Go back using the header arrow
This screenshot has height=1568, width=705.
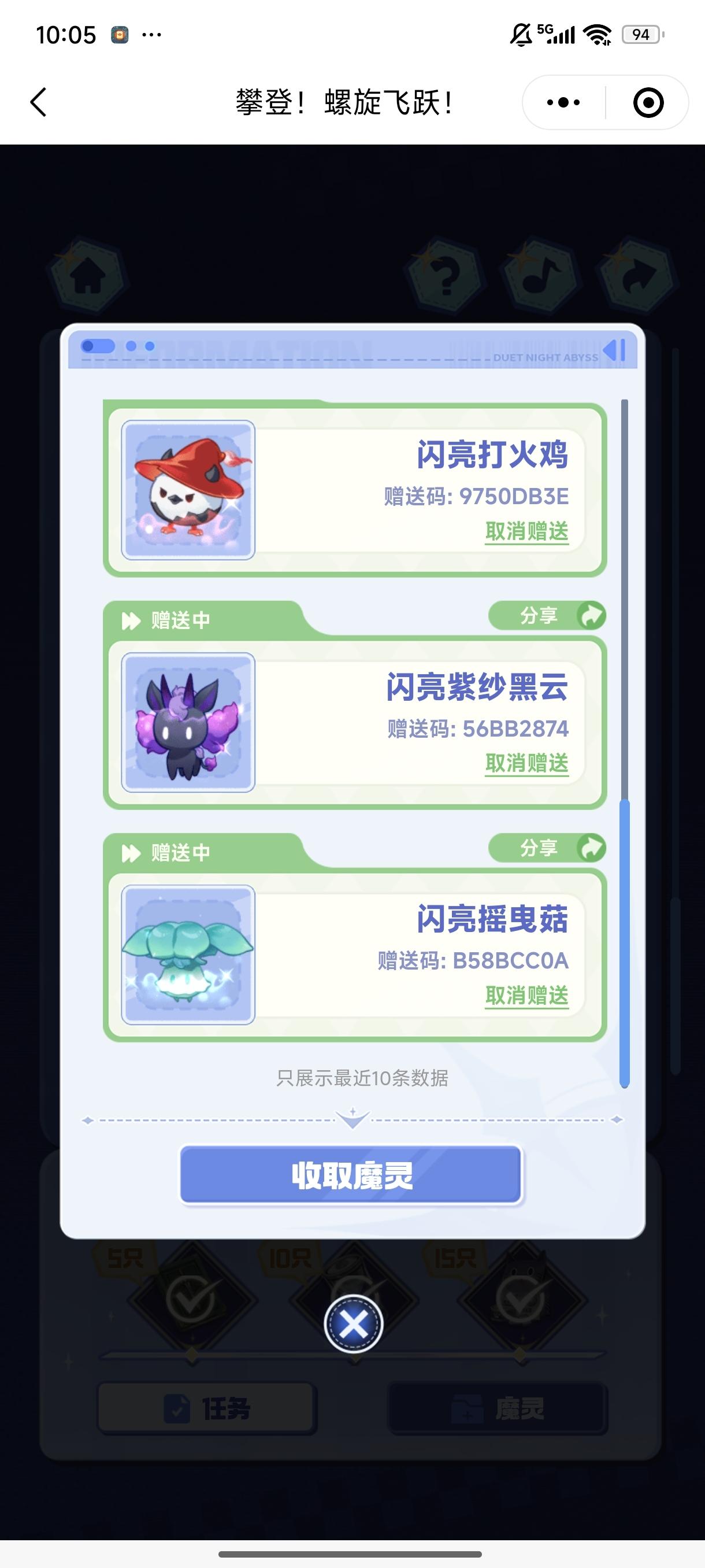click(38, 102)
